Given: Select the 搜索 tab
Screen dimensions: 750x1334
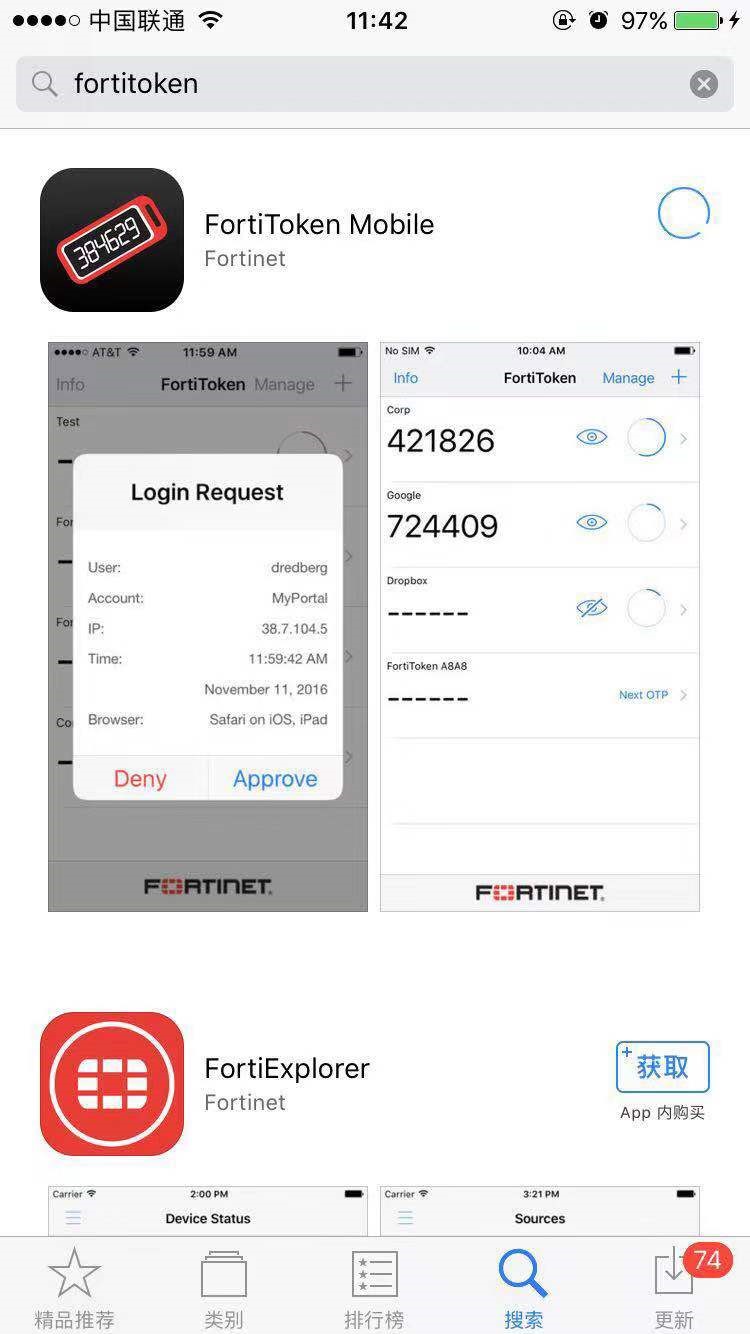Looking at the screenshot, I should pyautogui.click(x=524, y=1288).
